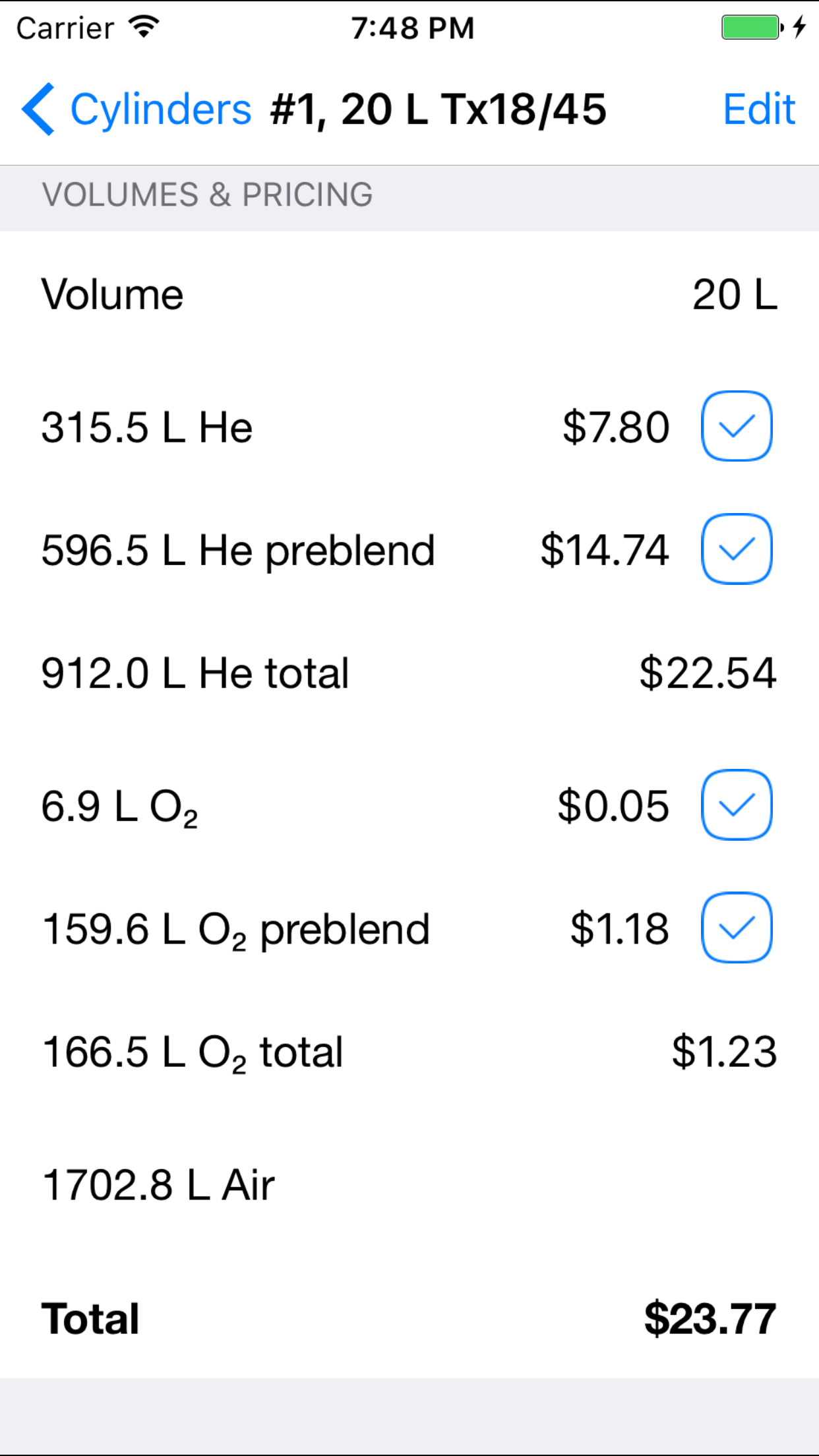Image resolution: width=819 pixels, height=1456 pixels.
Task: Uncheck the 315.5 L He charge
Action: 736,425
